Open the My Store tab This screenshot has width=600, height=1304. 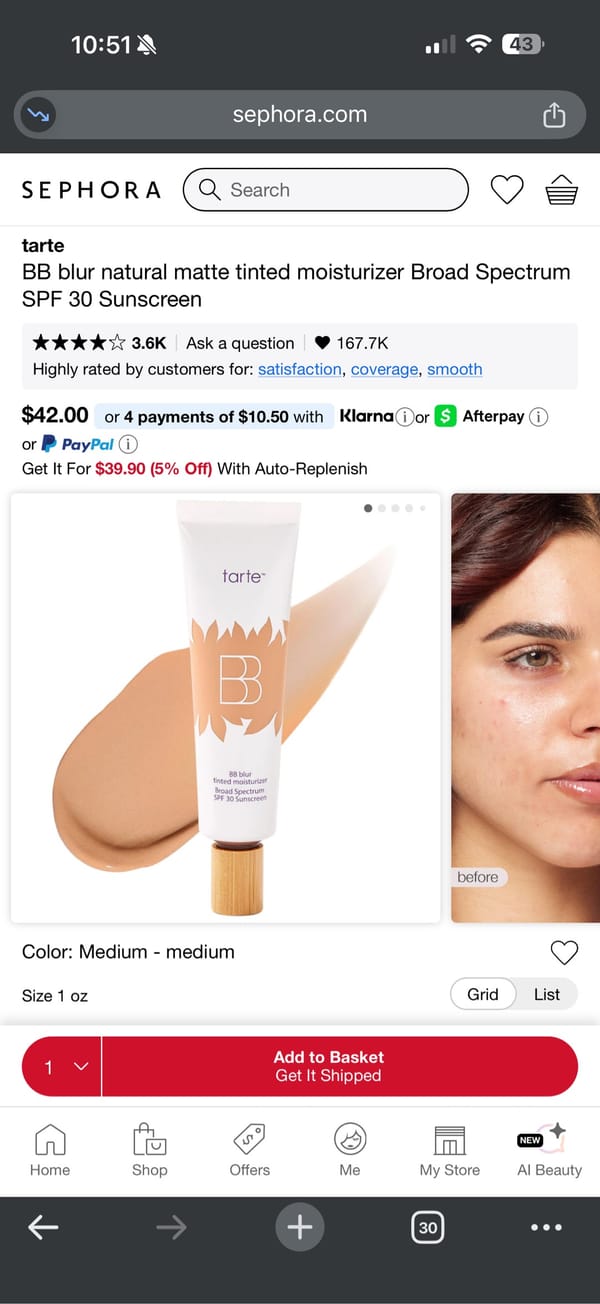[x=449, y=1150]
